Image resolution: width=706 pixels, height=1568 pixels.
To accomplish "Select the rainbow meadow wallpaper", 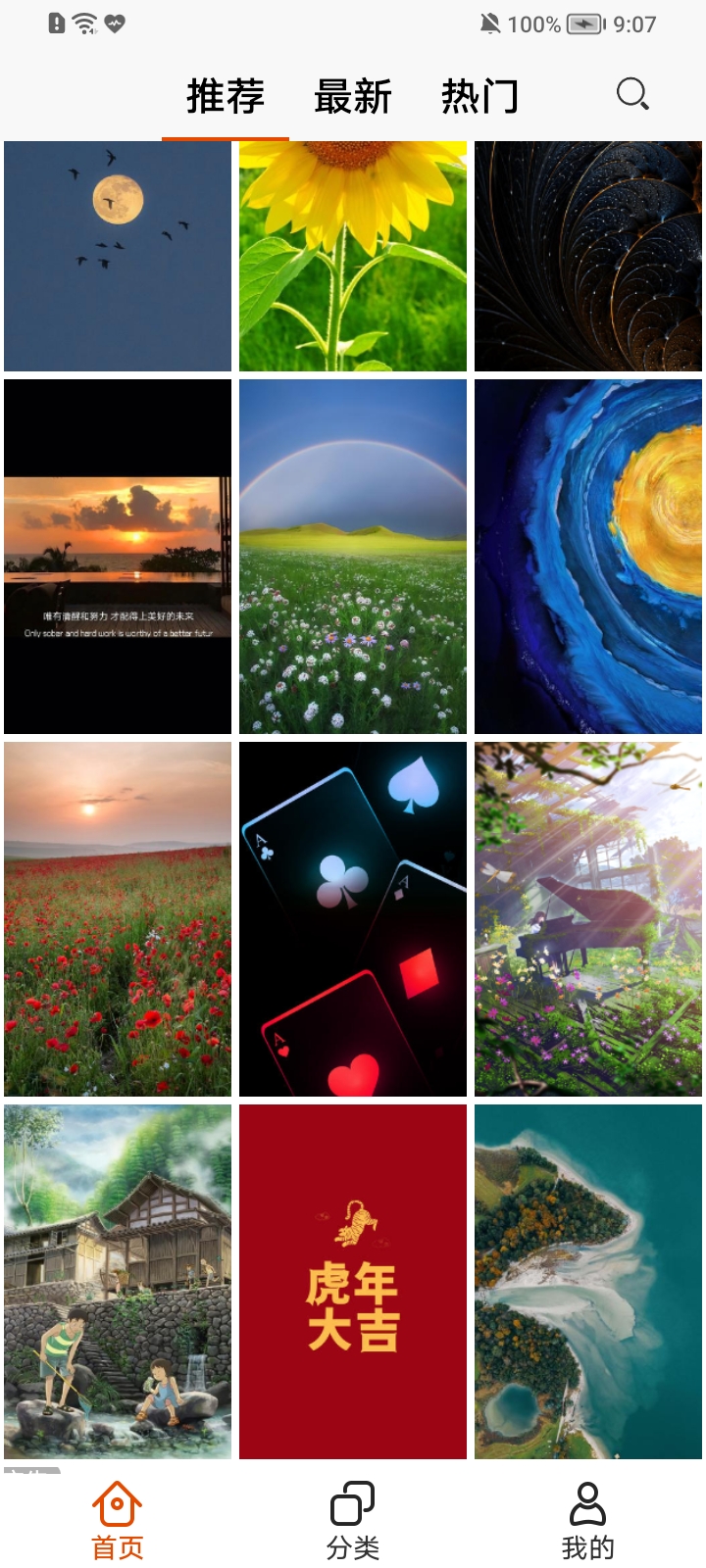I will 353,557.
